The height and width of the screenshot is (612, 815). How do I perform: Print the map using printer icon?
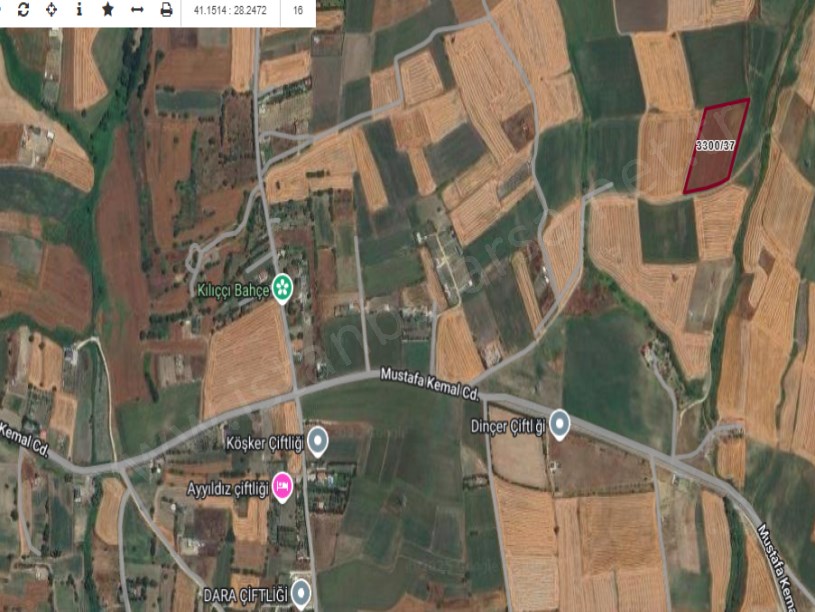click(166, 10)
